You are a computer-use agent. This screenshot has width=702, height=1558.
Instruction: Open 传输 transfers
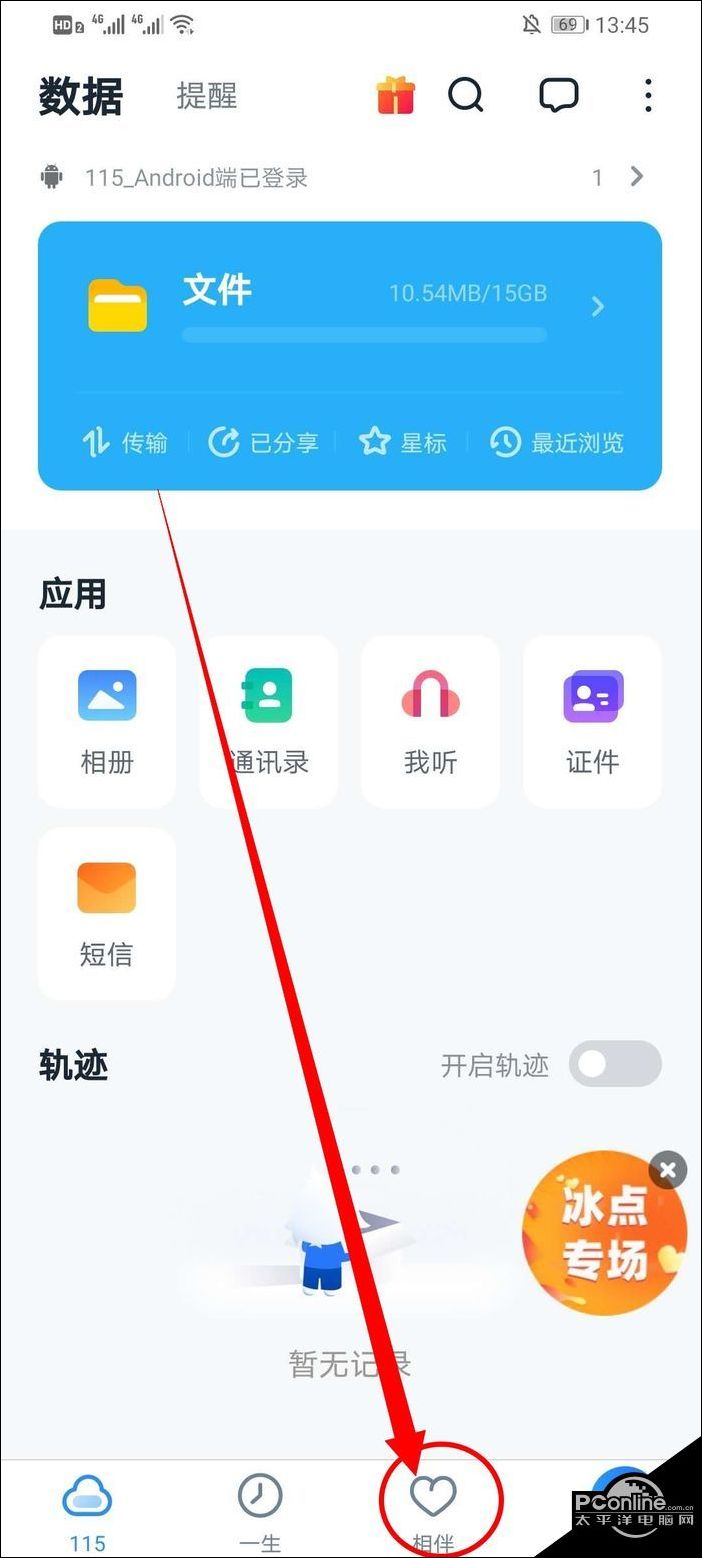point(125,442)
